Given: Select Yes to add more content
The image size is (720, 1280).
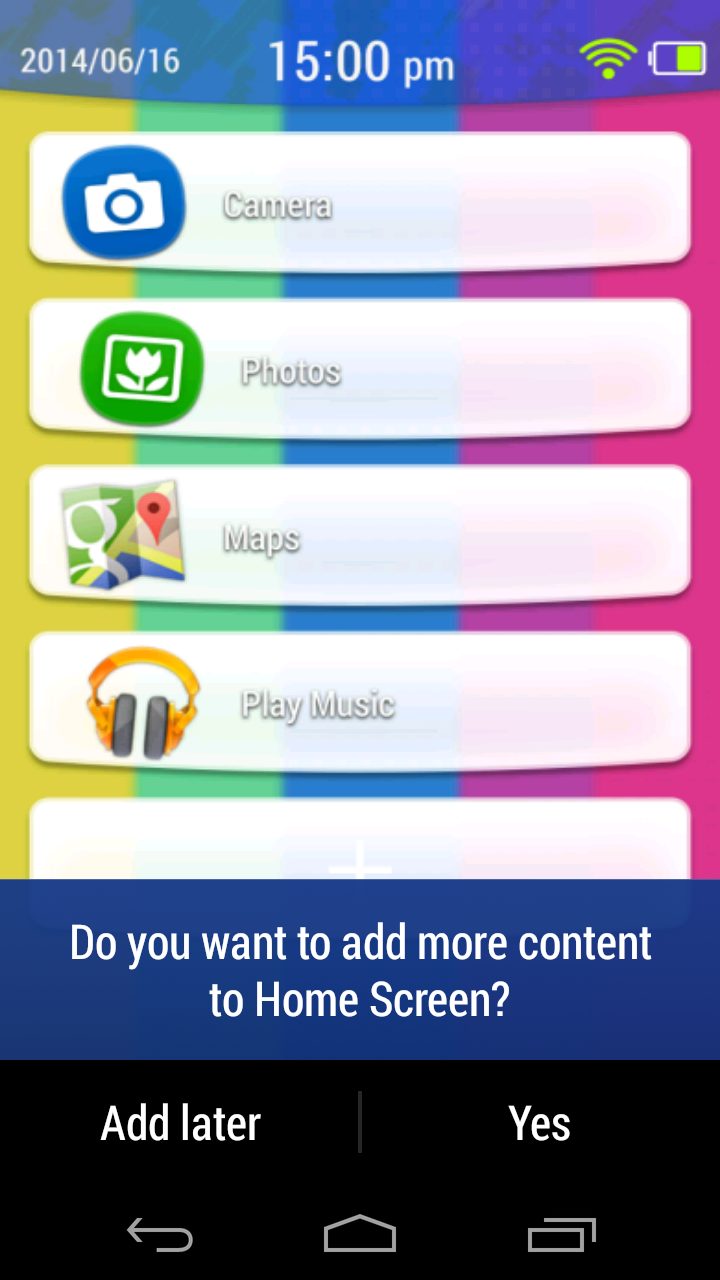Looking at the screenshot, I should click(540, 1123).
